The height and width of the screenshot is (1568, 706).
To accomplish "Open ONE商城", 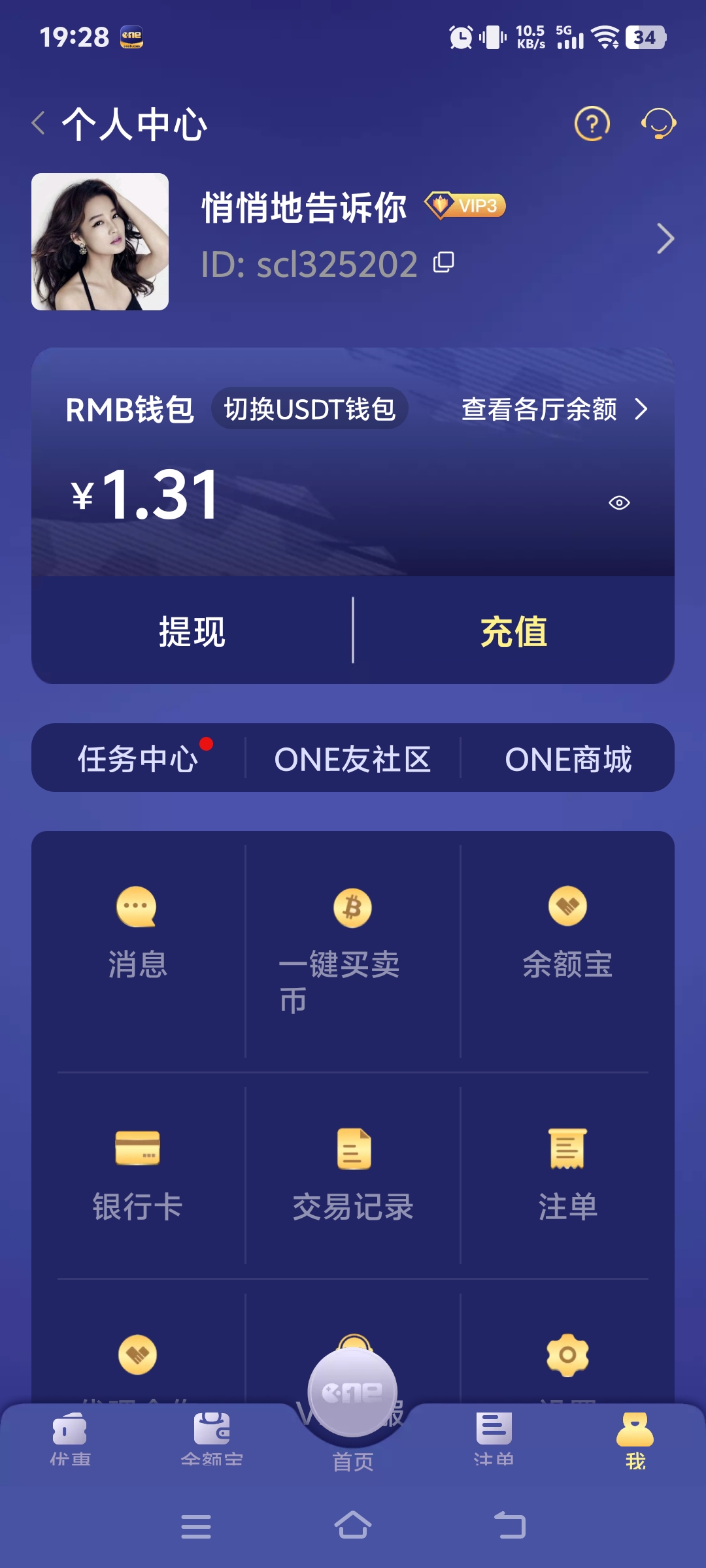I will point(568,759).
